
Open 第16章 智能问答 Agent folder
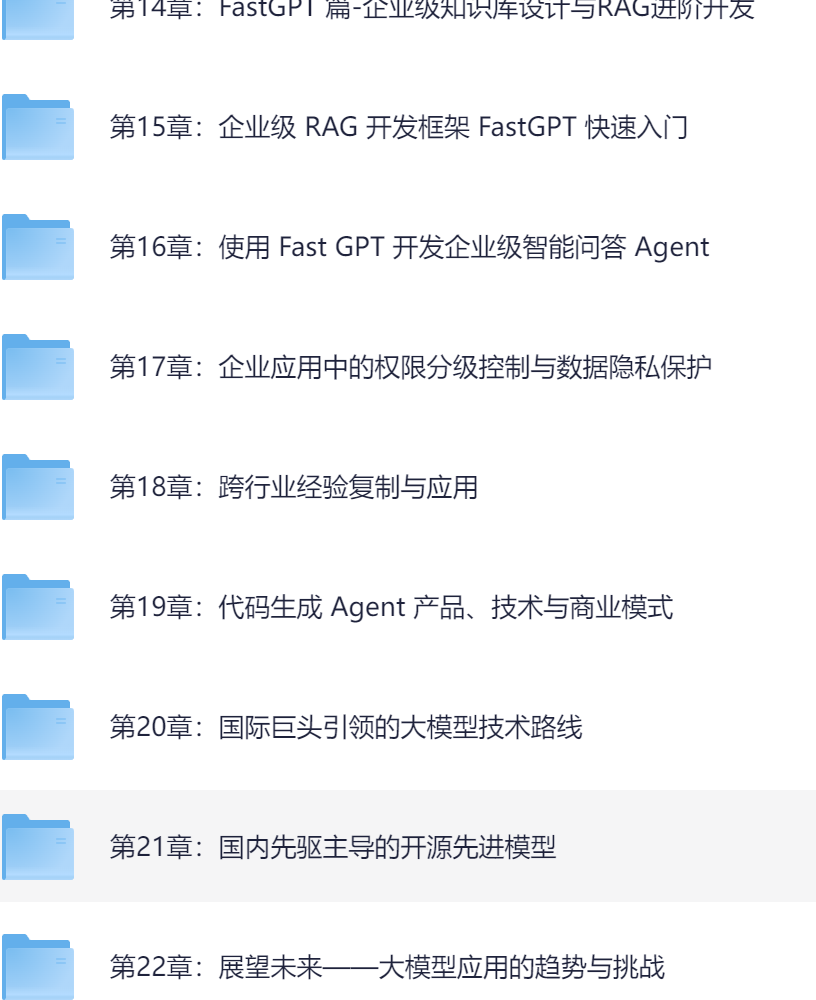(408, 247)
